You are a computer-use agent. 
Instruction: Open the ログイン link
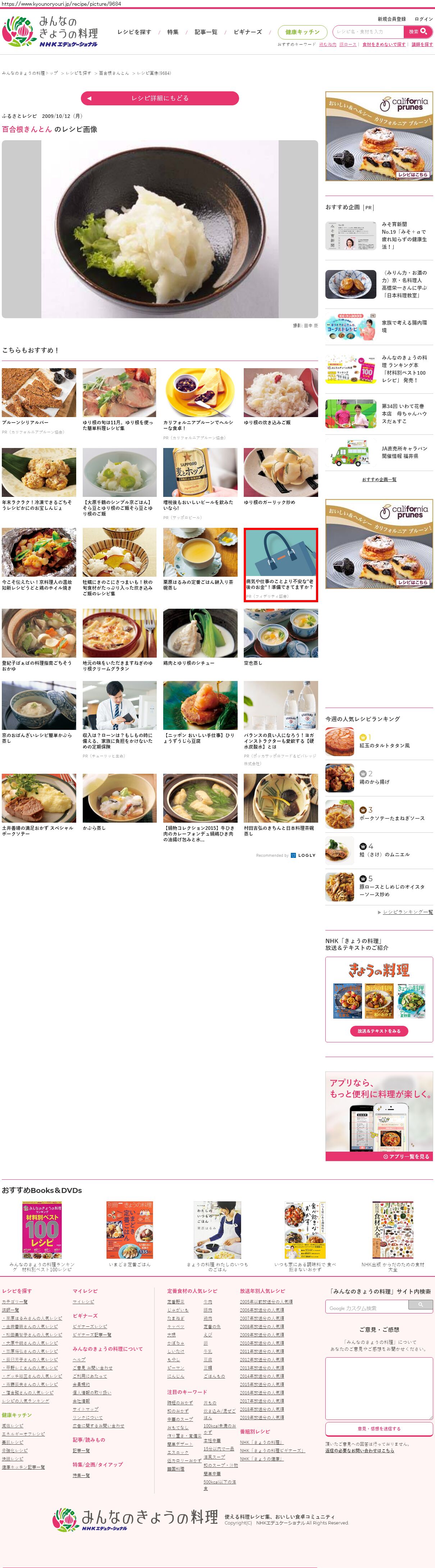coord(423,19)
